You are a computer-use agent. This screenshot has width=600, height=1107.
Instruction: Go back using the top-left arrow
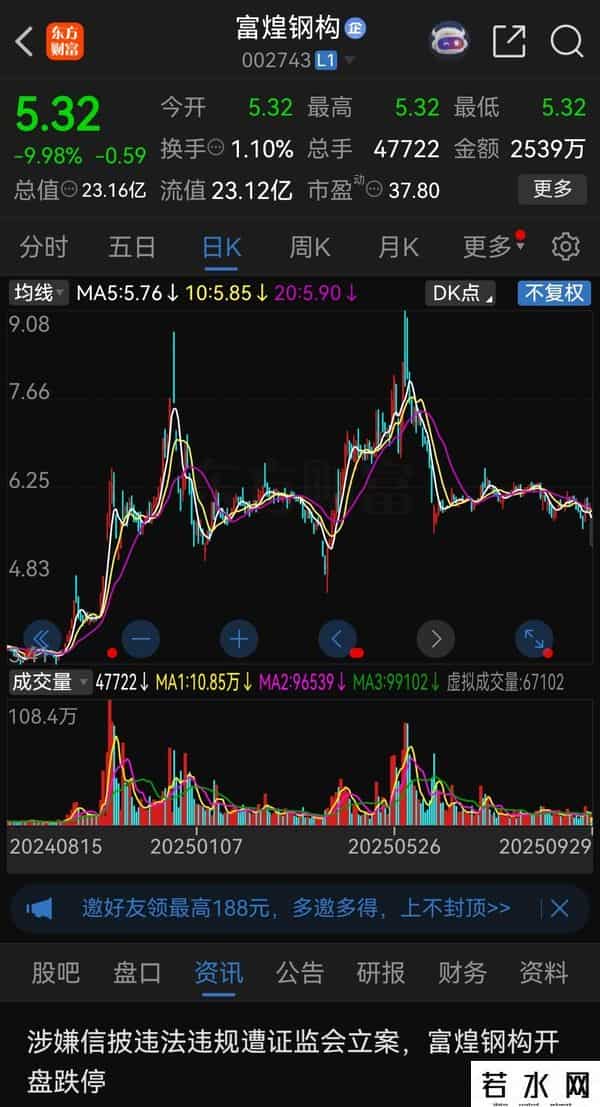coord(25,41)
